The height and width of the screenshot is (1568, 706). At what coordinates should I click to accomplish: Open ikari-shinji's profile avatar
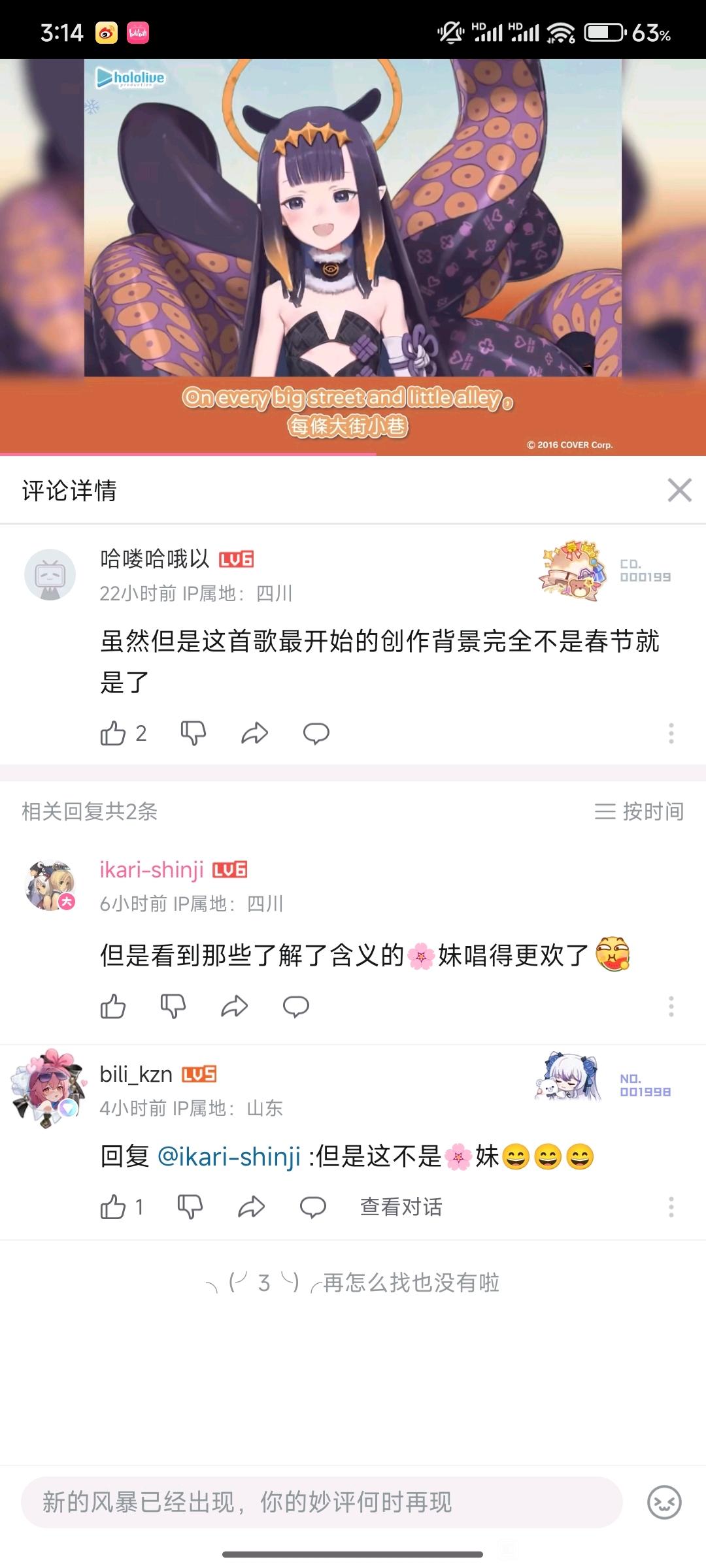tap(50, 885)
